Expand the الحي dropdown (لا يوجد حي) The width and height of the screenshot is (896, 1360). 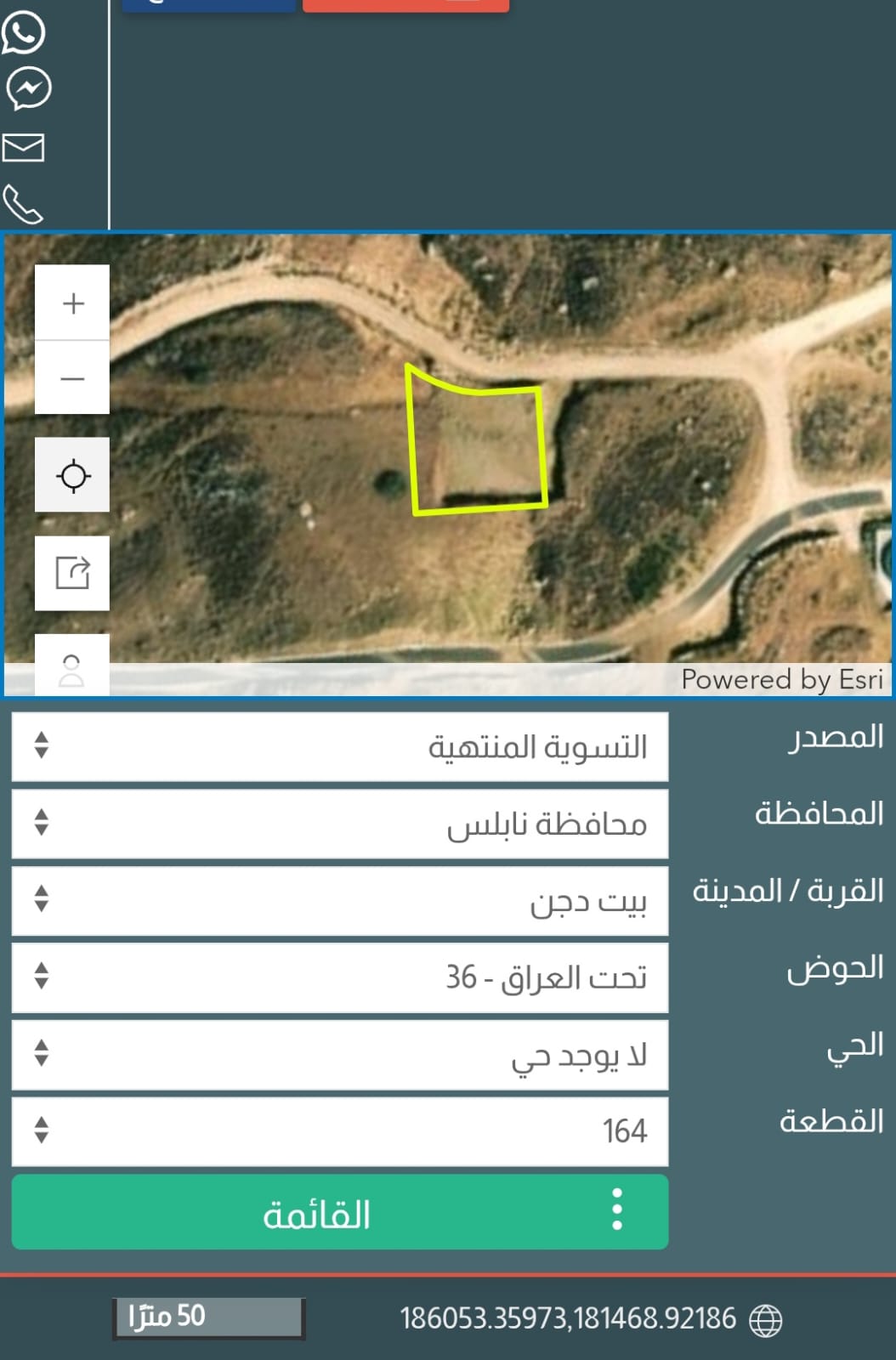(340, 1055)
